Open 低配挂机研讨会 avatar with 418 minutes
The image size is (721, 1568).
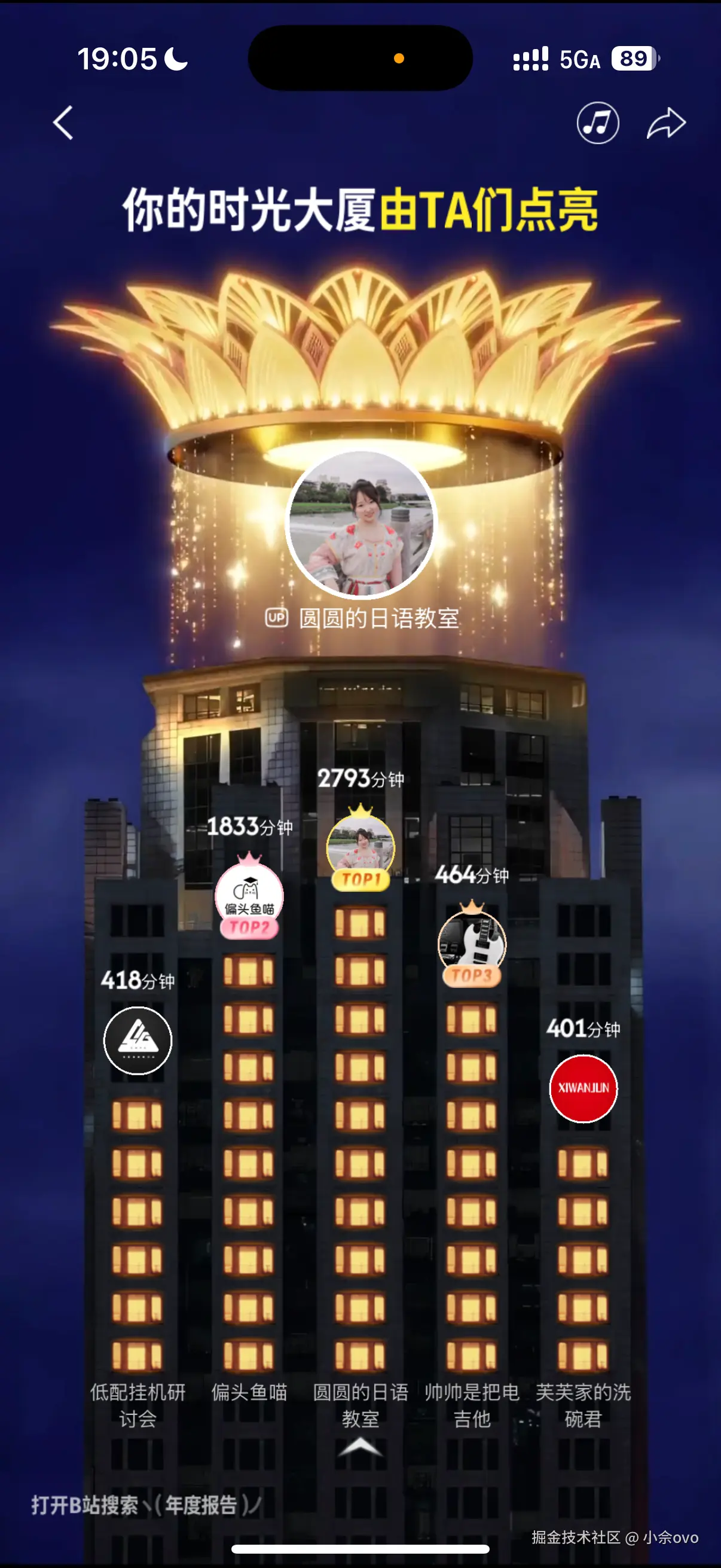click(138, 1041)
